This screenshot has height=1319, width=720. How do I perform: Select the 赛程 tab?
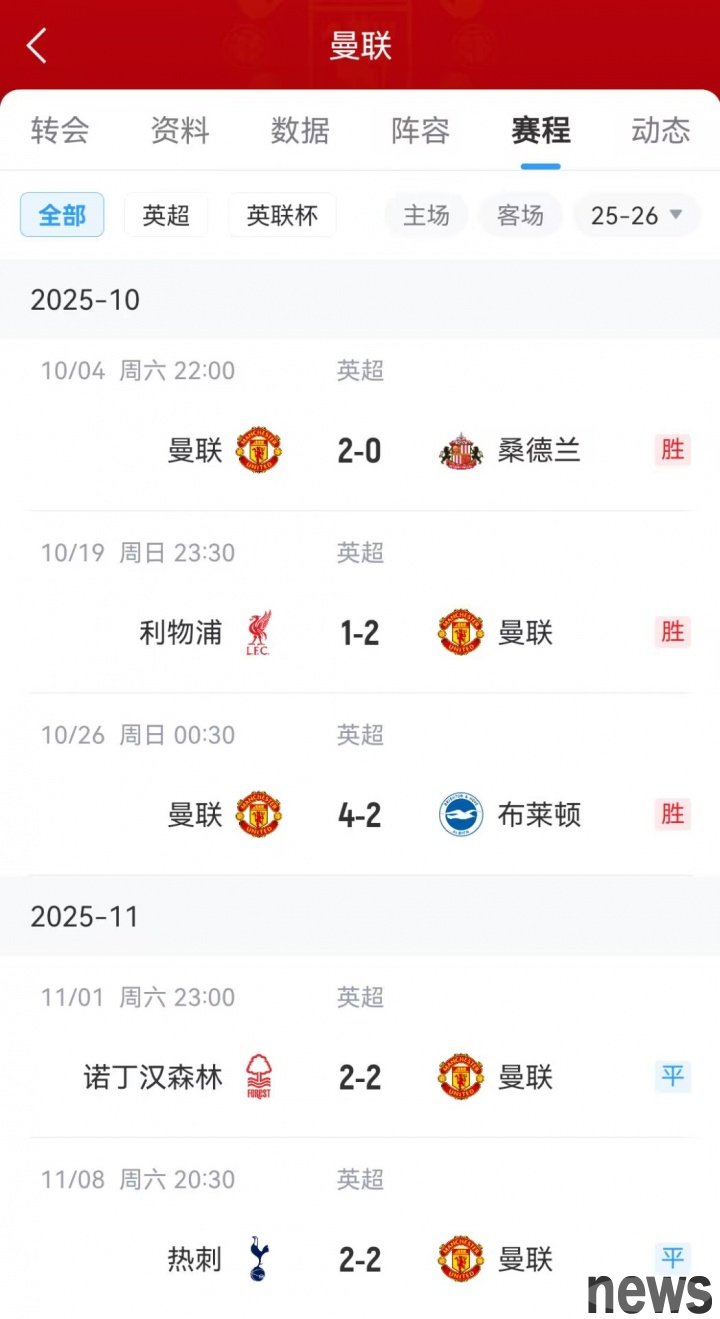[540, 130]
